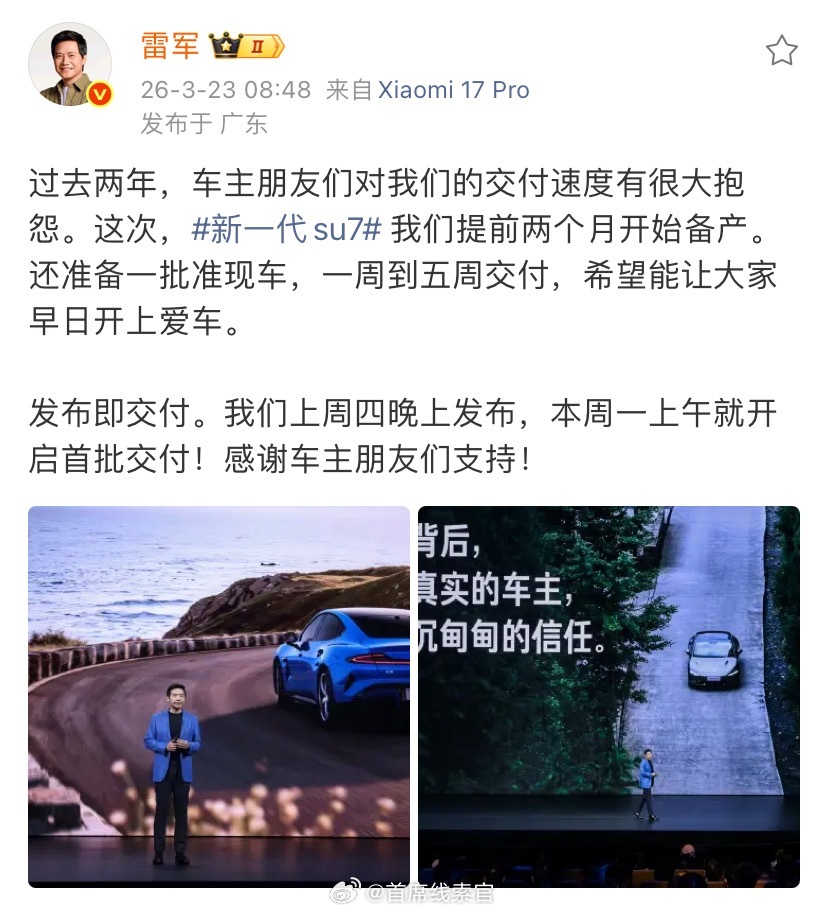Click the level II membership indicator badge

(260, 47)
